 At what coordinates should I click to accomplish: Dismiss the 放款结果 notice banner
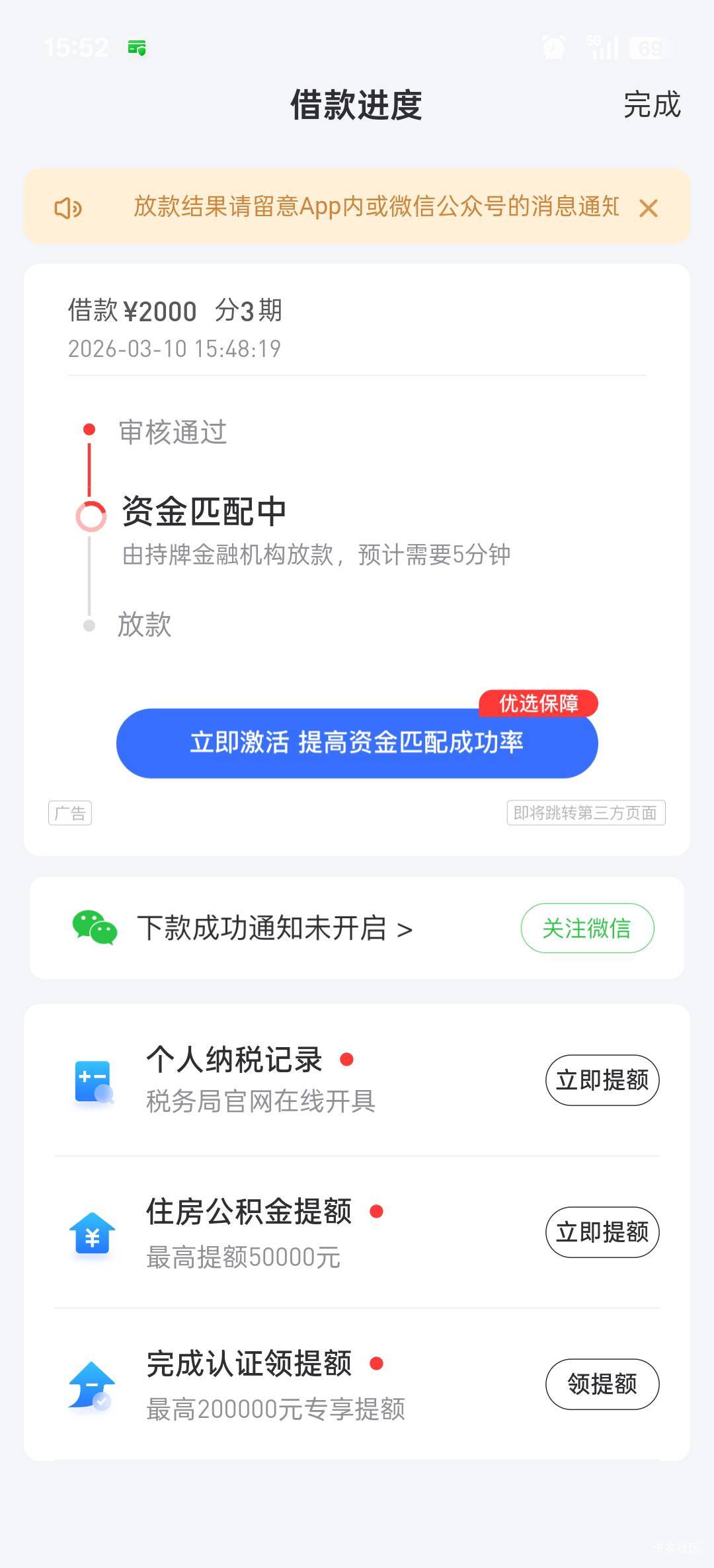[x=648, y=208]
